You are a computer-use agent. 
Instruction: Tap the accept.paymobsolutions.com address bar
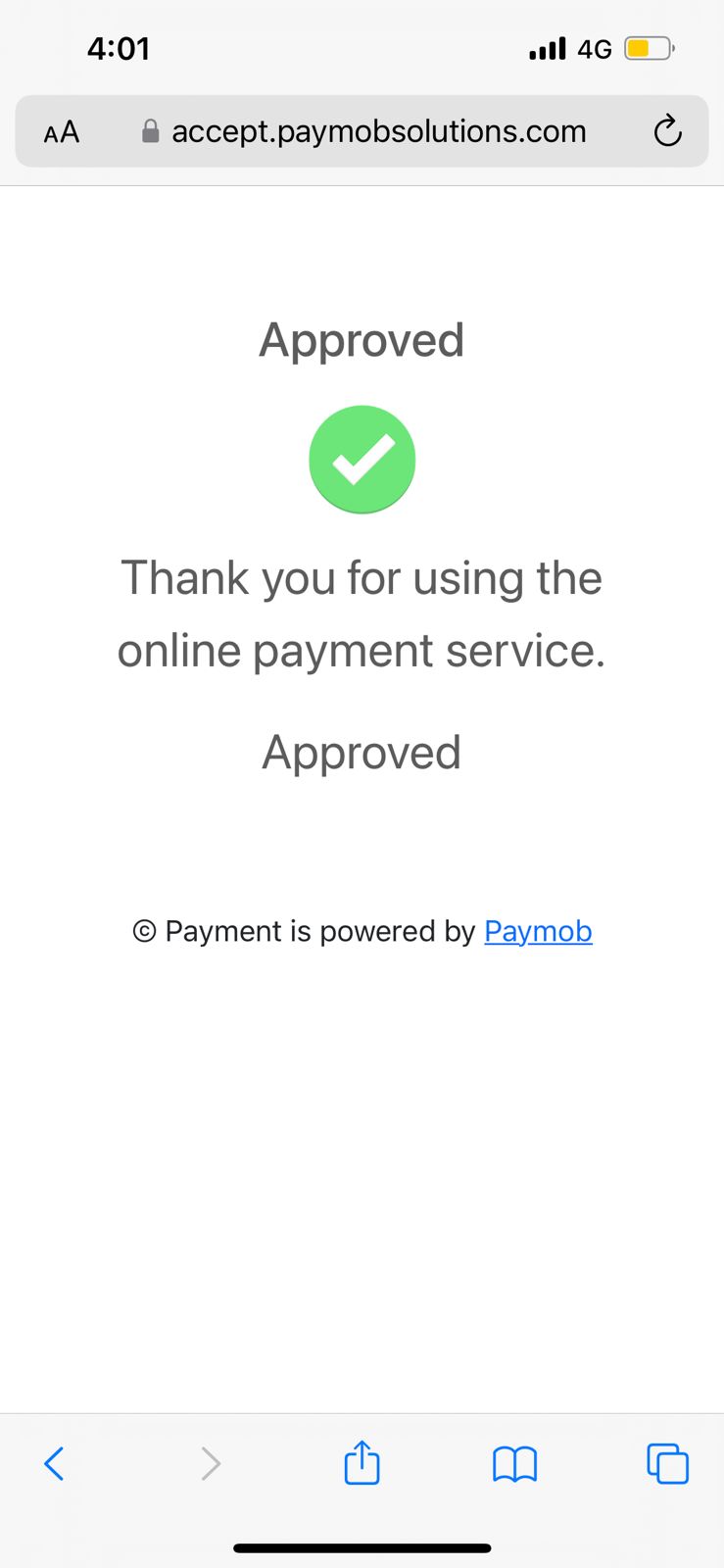(362, 131)
